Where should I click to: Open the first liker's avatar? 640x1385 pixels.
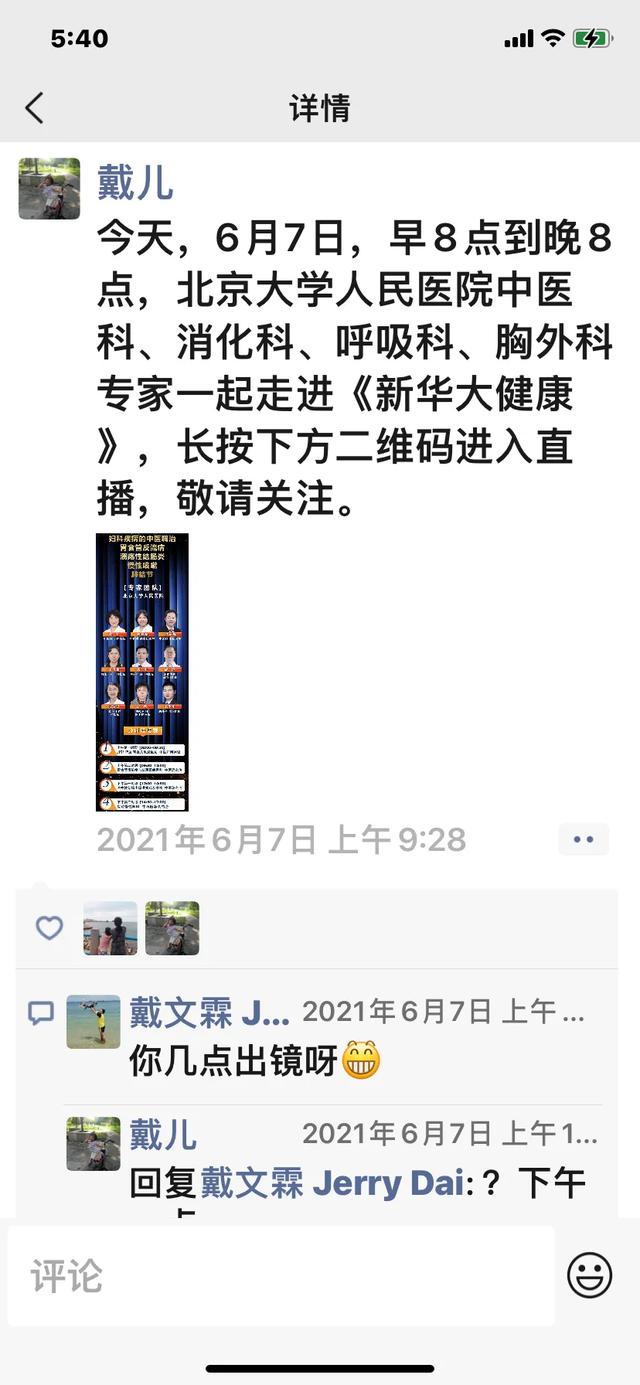pyautogui.click(x=110, y=928)
